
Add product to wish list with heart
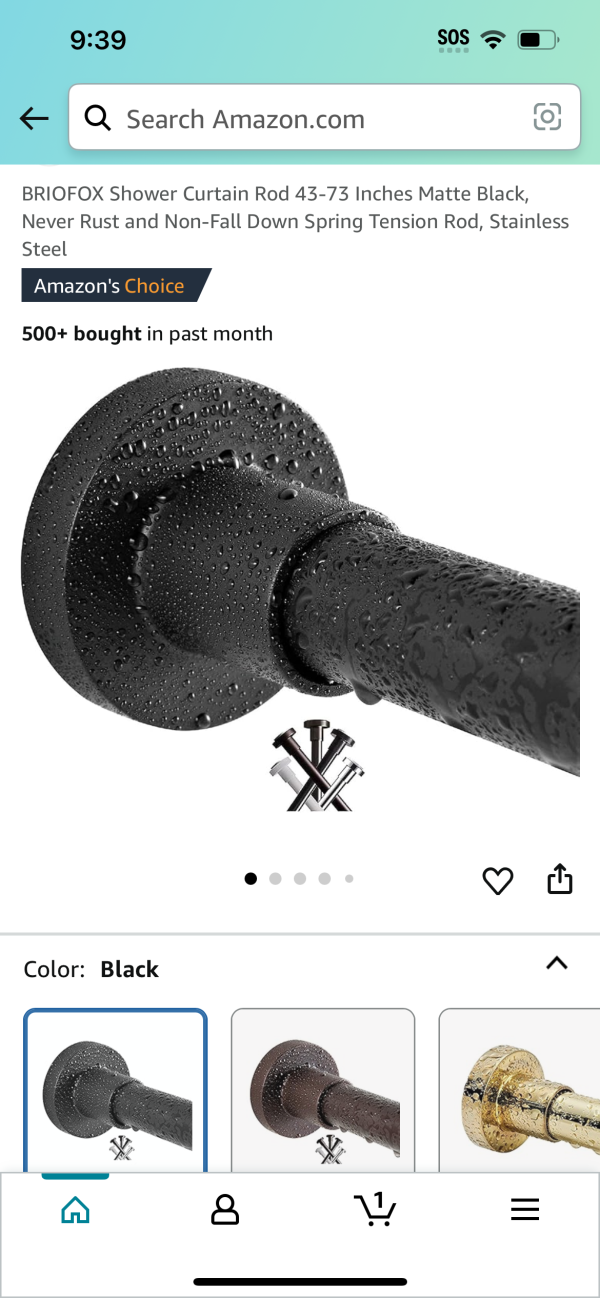click(x=497, y=880)
